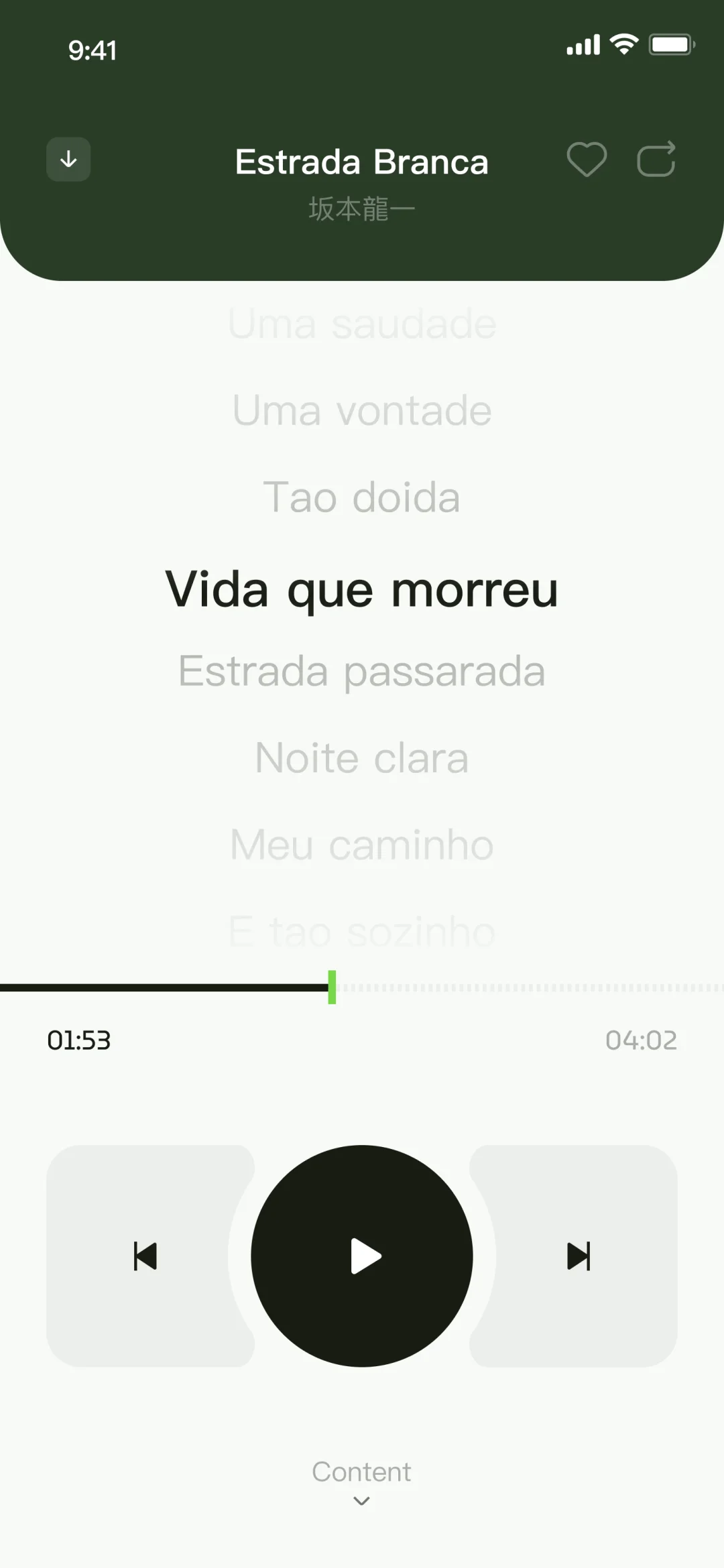This screenshot has height=1568, width=724.
Task: Skip to the previous track
Action: coord(146,1256)
